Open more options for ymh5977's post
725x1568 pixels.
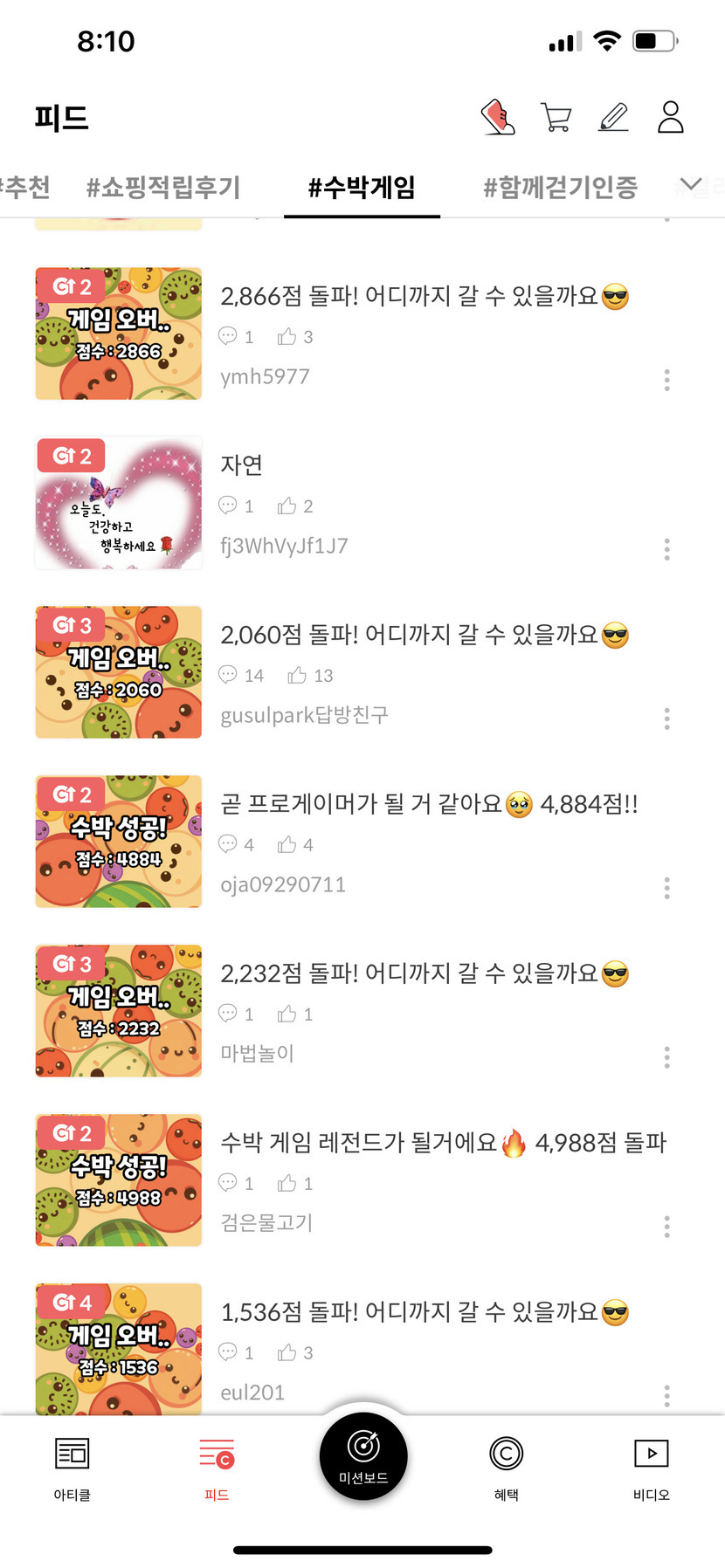[x=666, y=380]
